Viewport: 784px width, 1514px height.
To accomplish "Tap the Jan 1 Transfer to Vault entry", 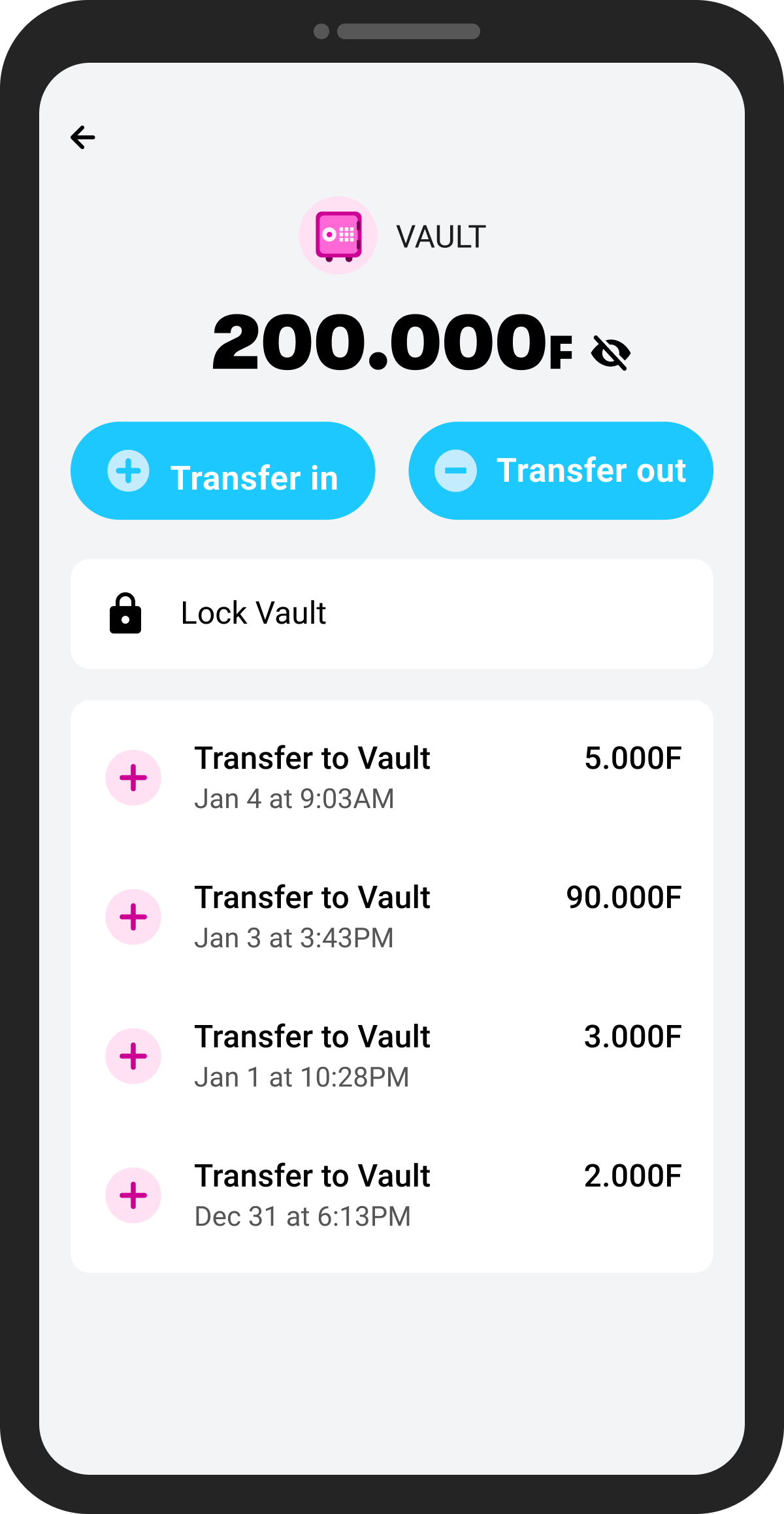I will [392, 1056].
